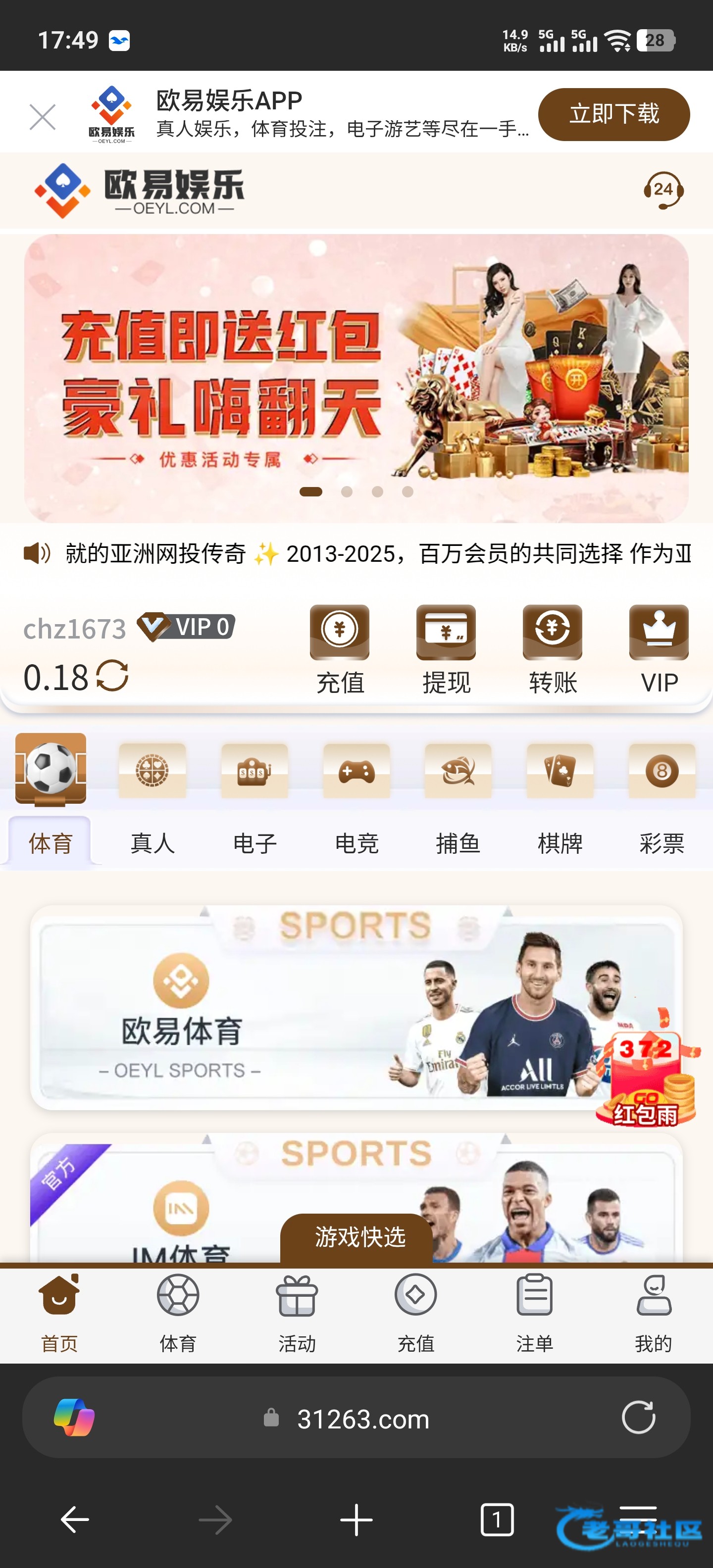Show the 棋牌 category
The height and width of the screenshot is (1568, 713).
(560, 797)
